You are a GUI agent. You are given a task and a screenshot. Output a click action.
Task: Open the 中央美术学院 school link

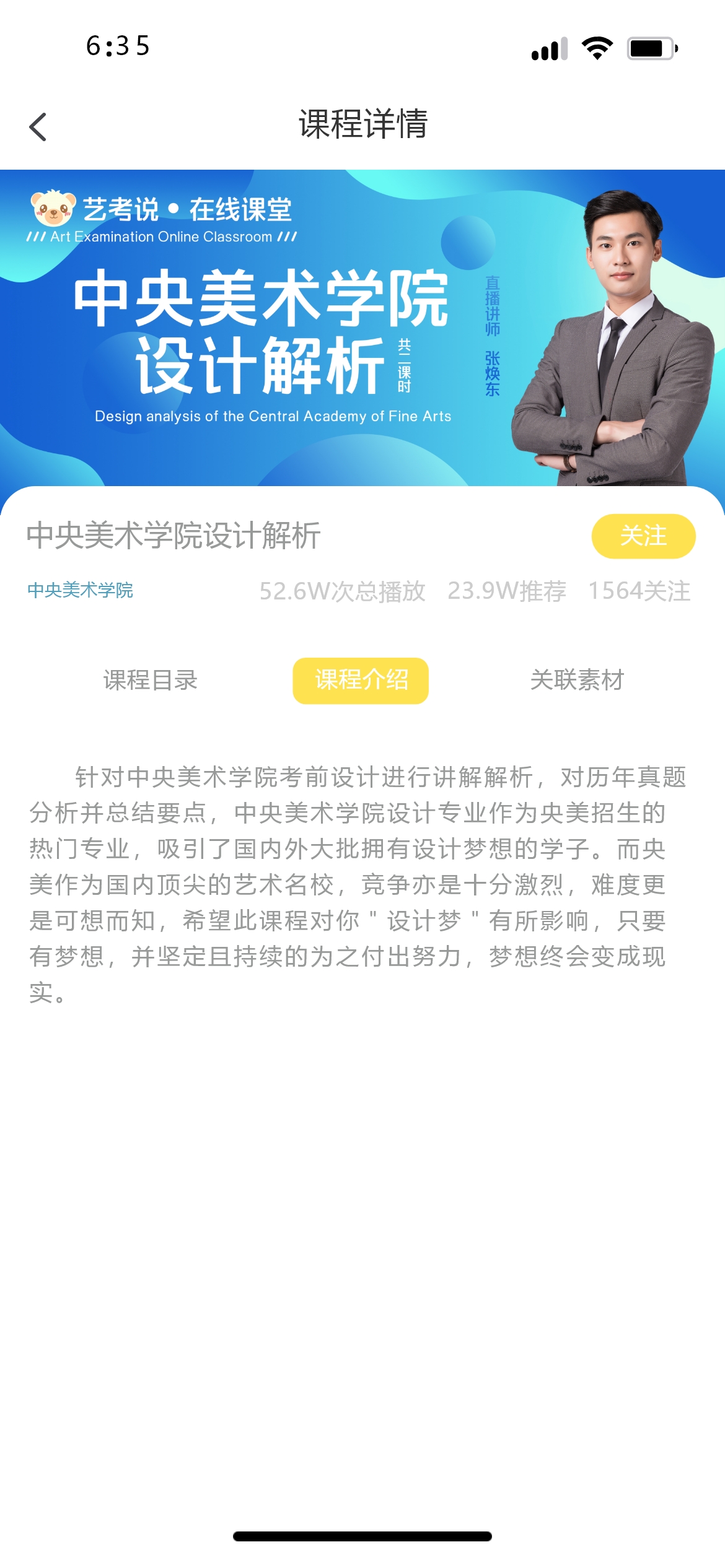click(x=80, y=590)
